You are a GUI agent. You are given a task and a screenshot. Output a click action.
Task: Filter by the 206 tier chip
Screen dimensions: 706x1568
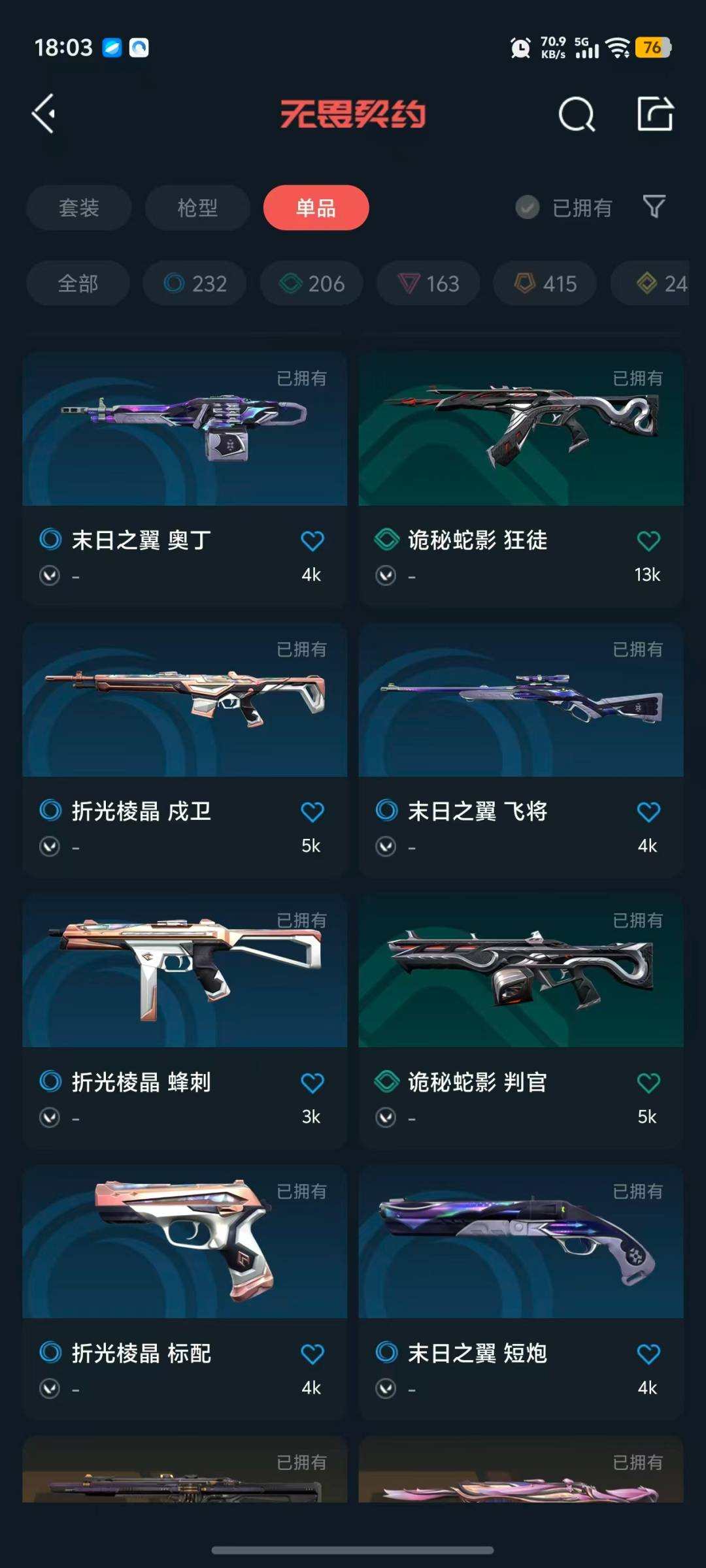[x=312, y=284]
